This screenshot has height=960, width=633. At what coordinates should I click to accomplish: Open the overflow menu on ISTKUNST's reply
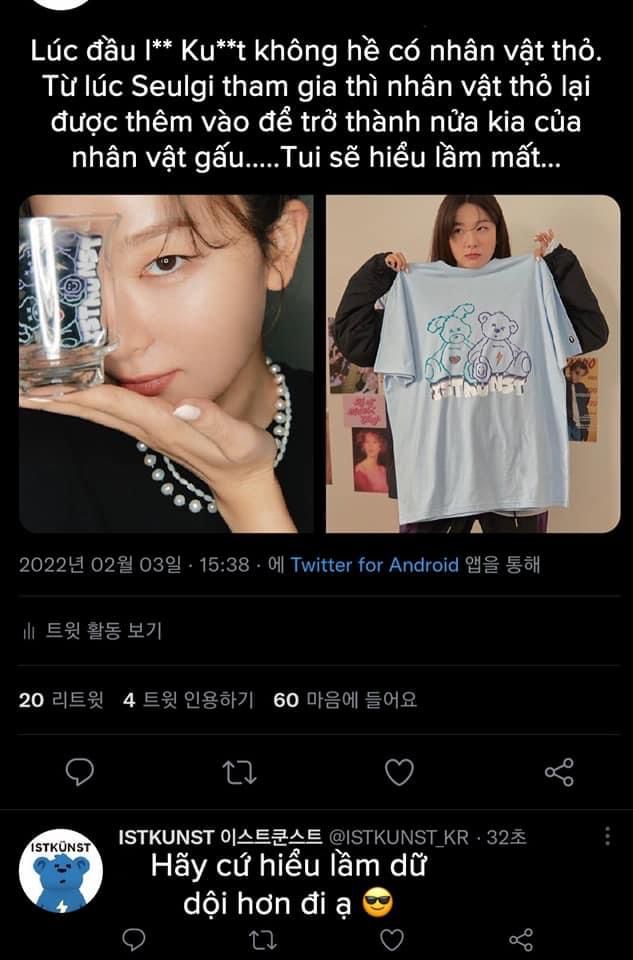coord(606,836)
